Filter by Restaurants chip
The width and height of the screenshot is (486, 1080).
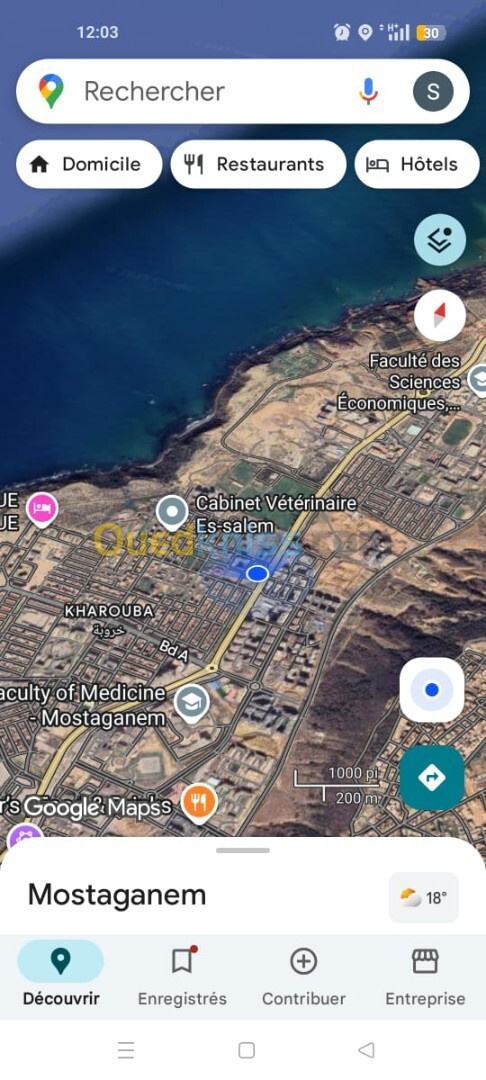pos(258,164)
